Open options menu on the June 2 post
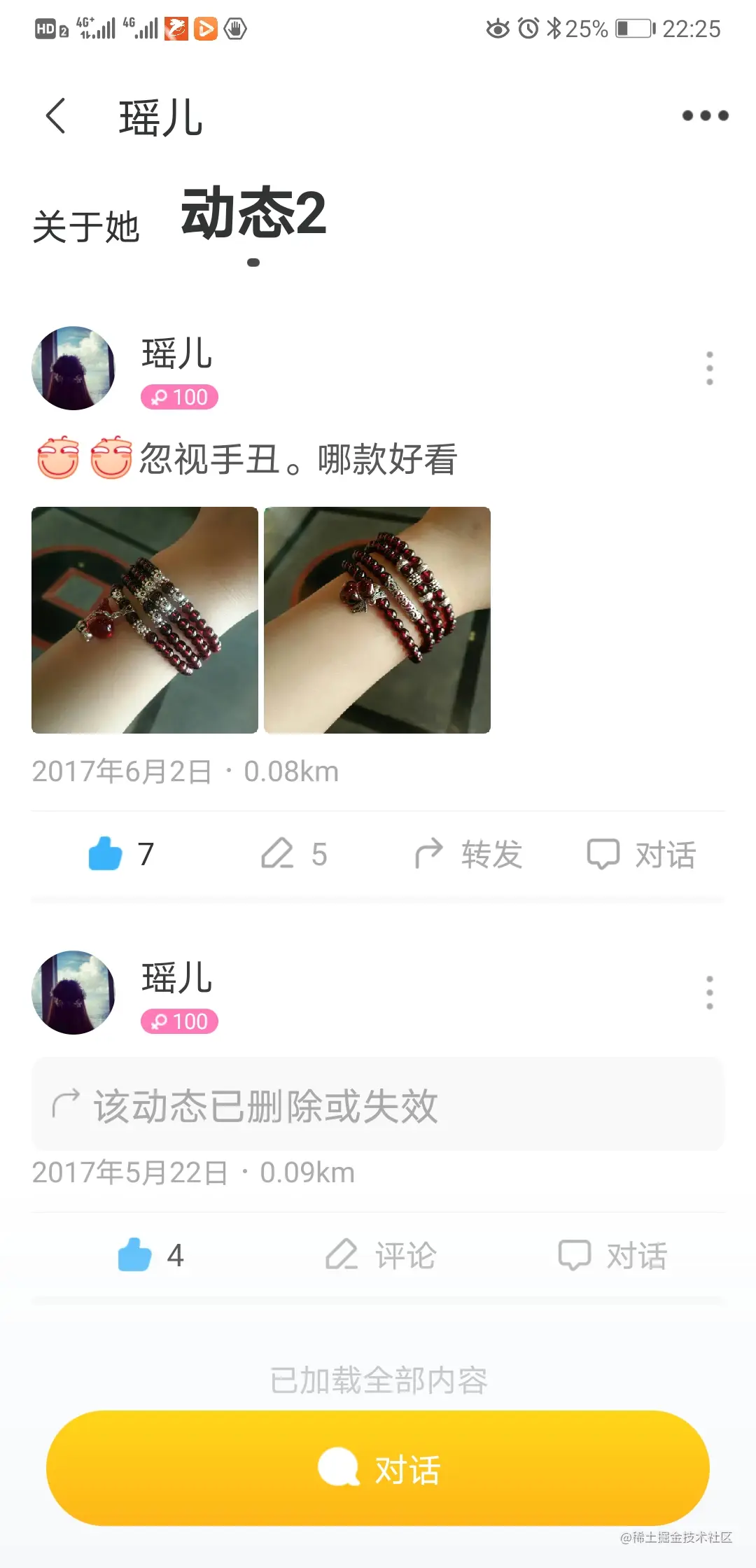756x1568 pixels. coord(709,368)
